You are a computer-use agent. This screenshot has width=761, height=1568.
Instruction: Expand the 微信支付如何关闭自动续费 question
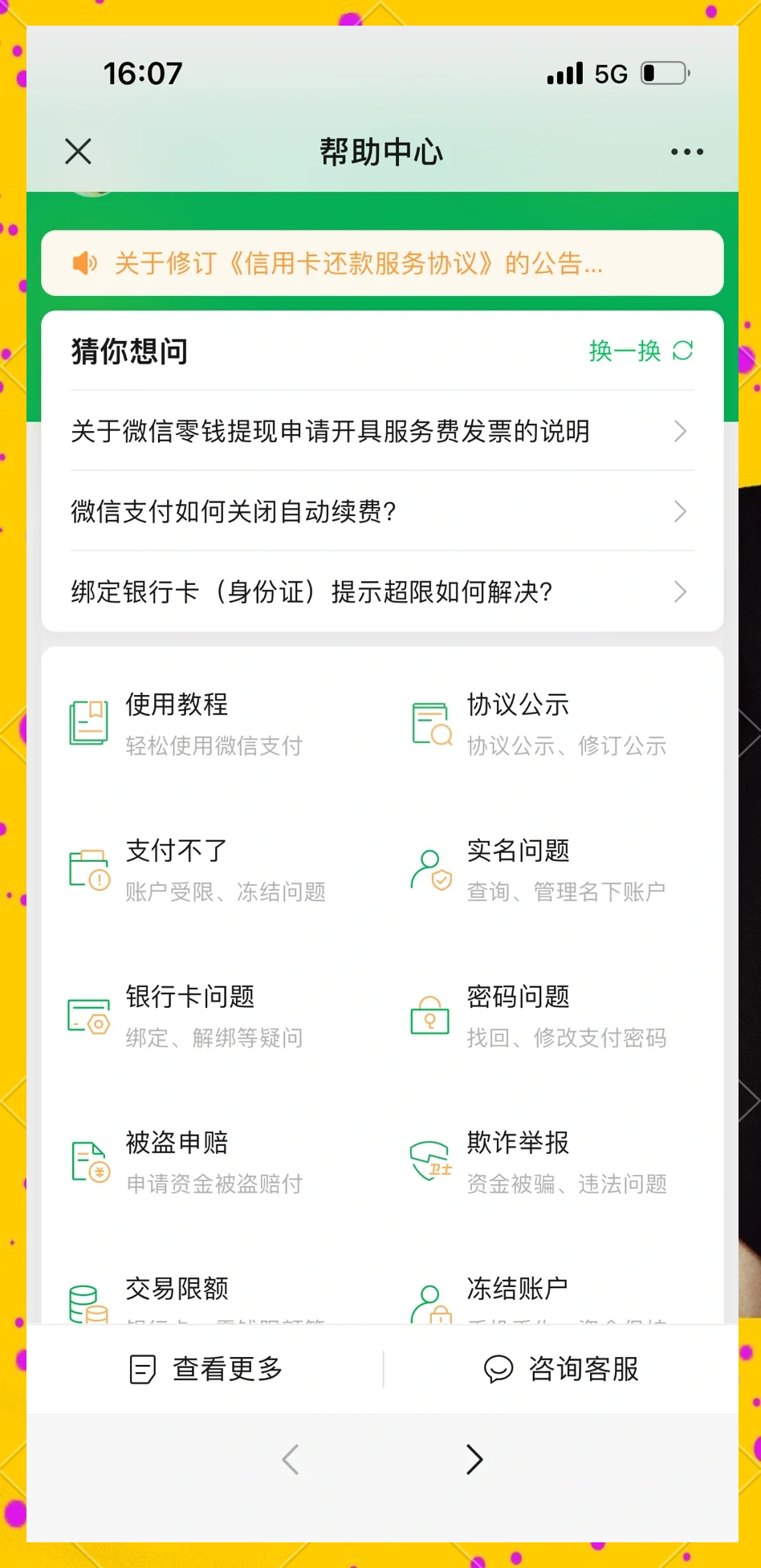[680, 511]
